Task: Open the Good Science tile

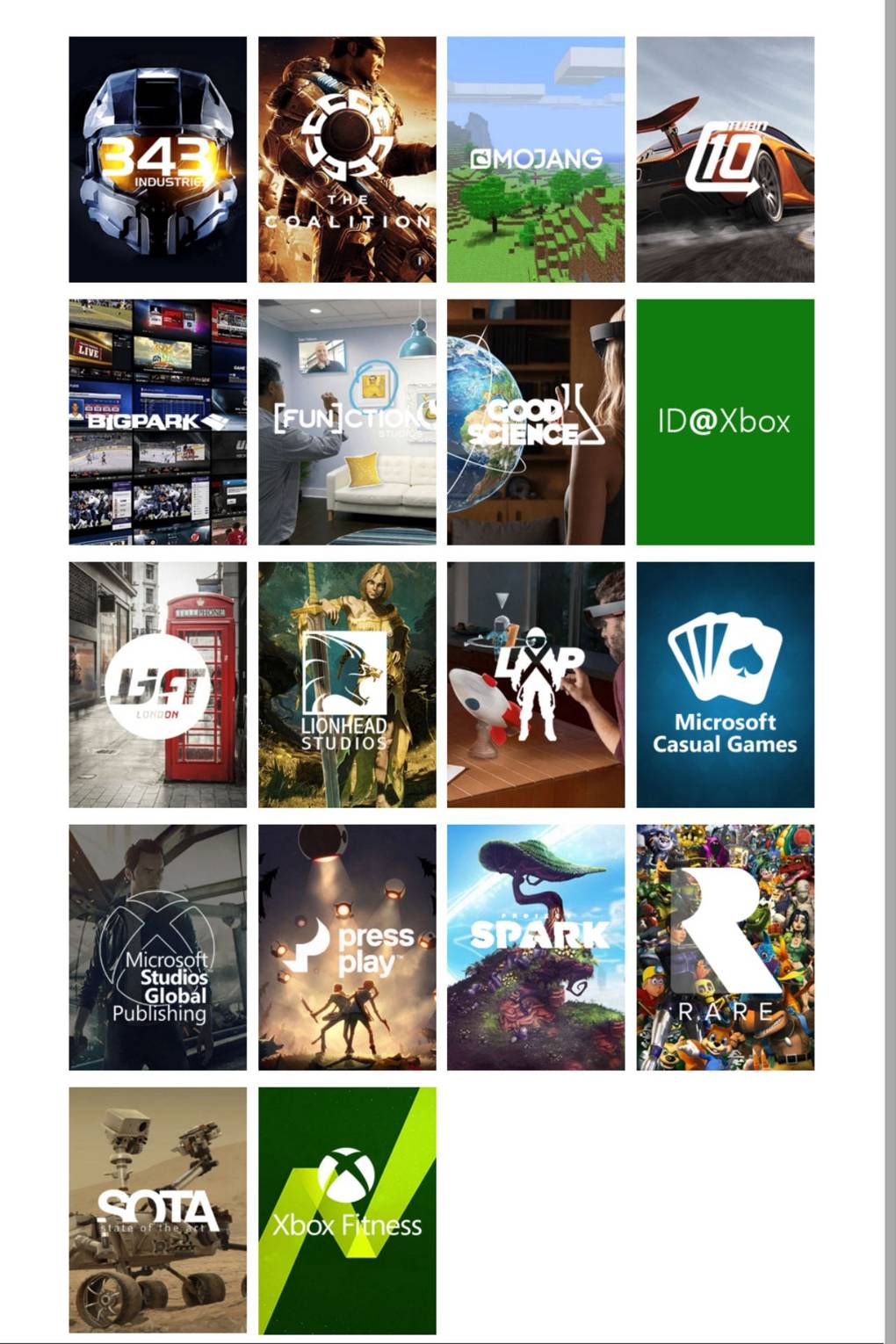Action: (536, 422)
